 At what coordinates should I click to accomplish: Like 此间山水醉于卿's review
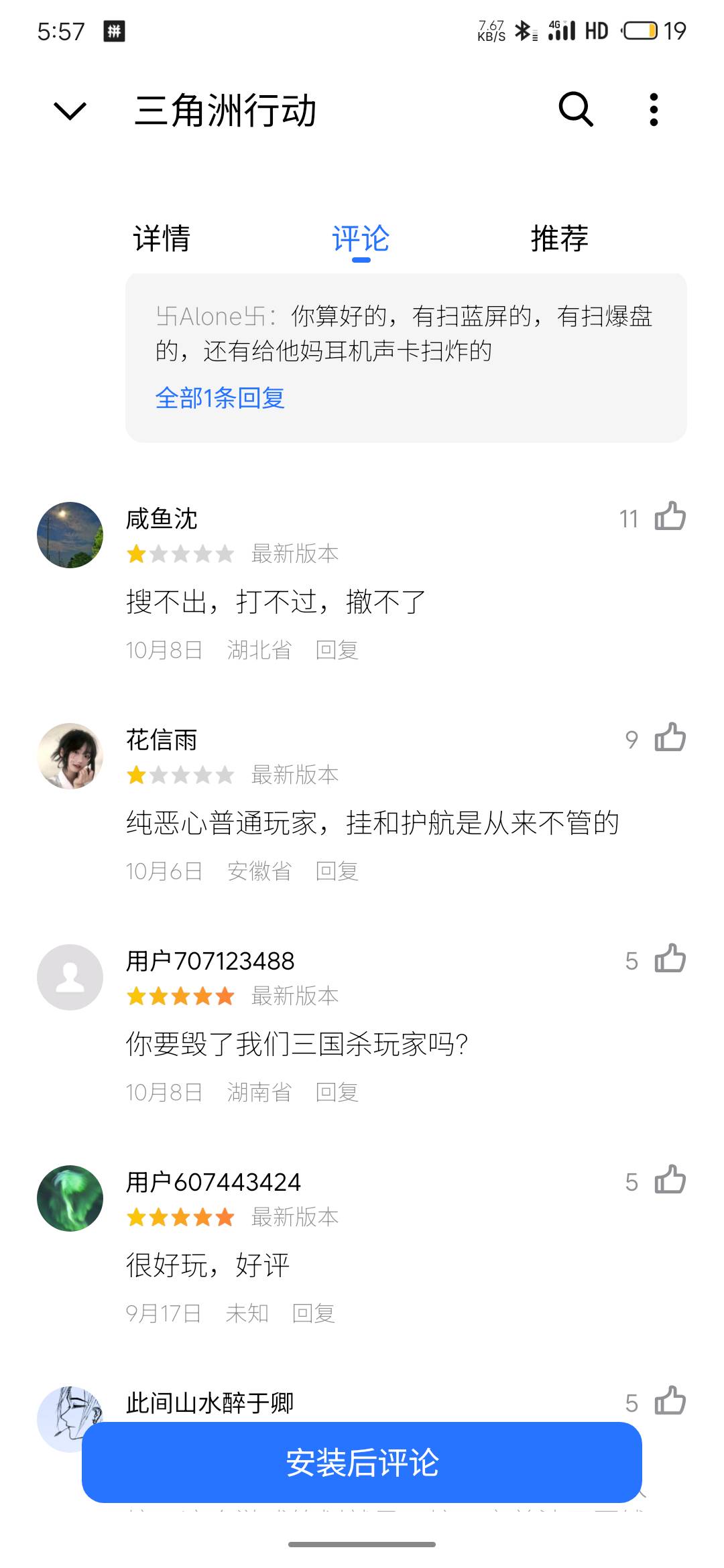[x=669, y=1402]
